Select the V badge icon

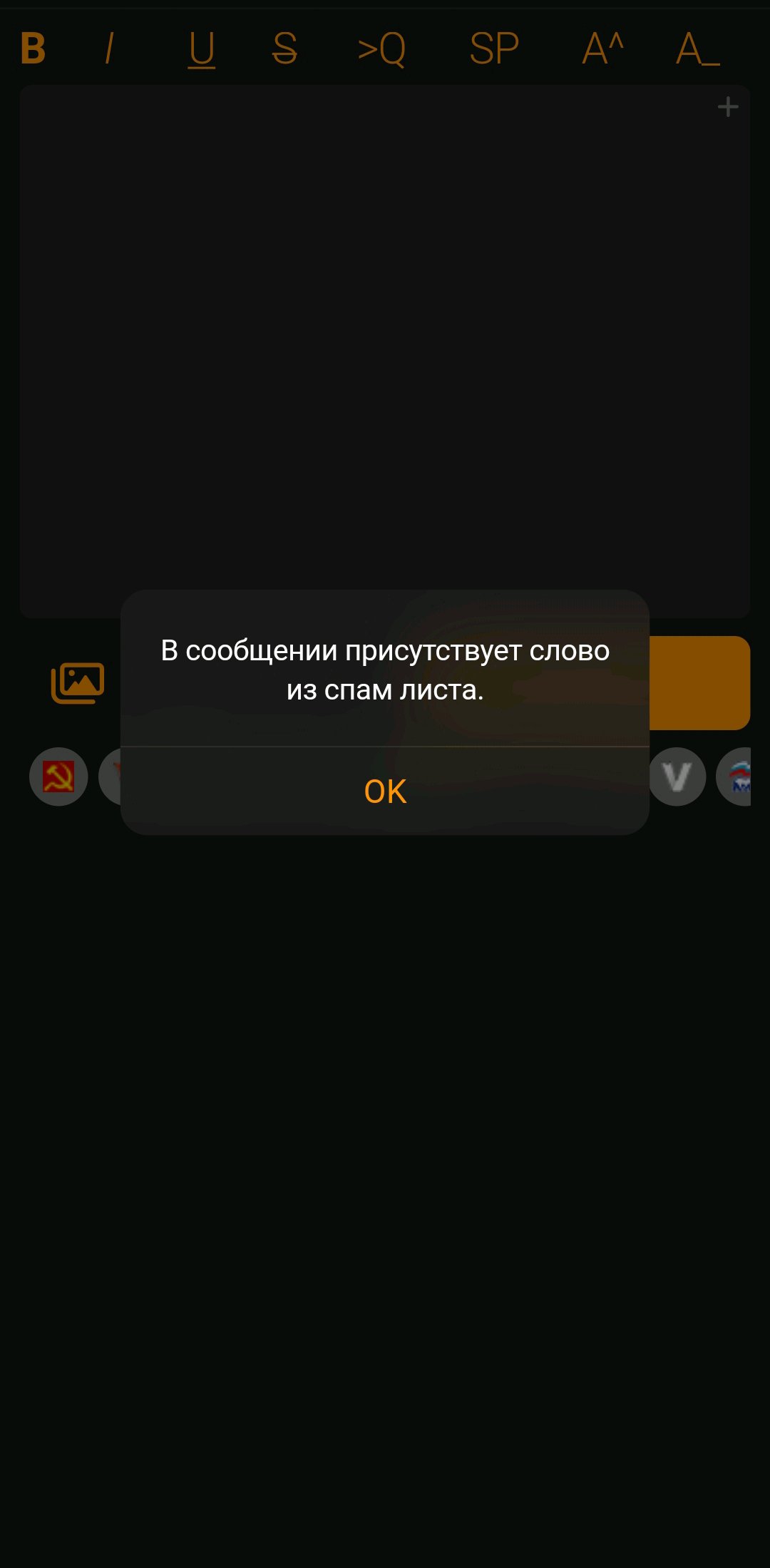point(677,777)
